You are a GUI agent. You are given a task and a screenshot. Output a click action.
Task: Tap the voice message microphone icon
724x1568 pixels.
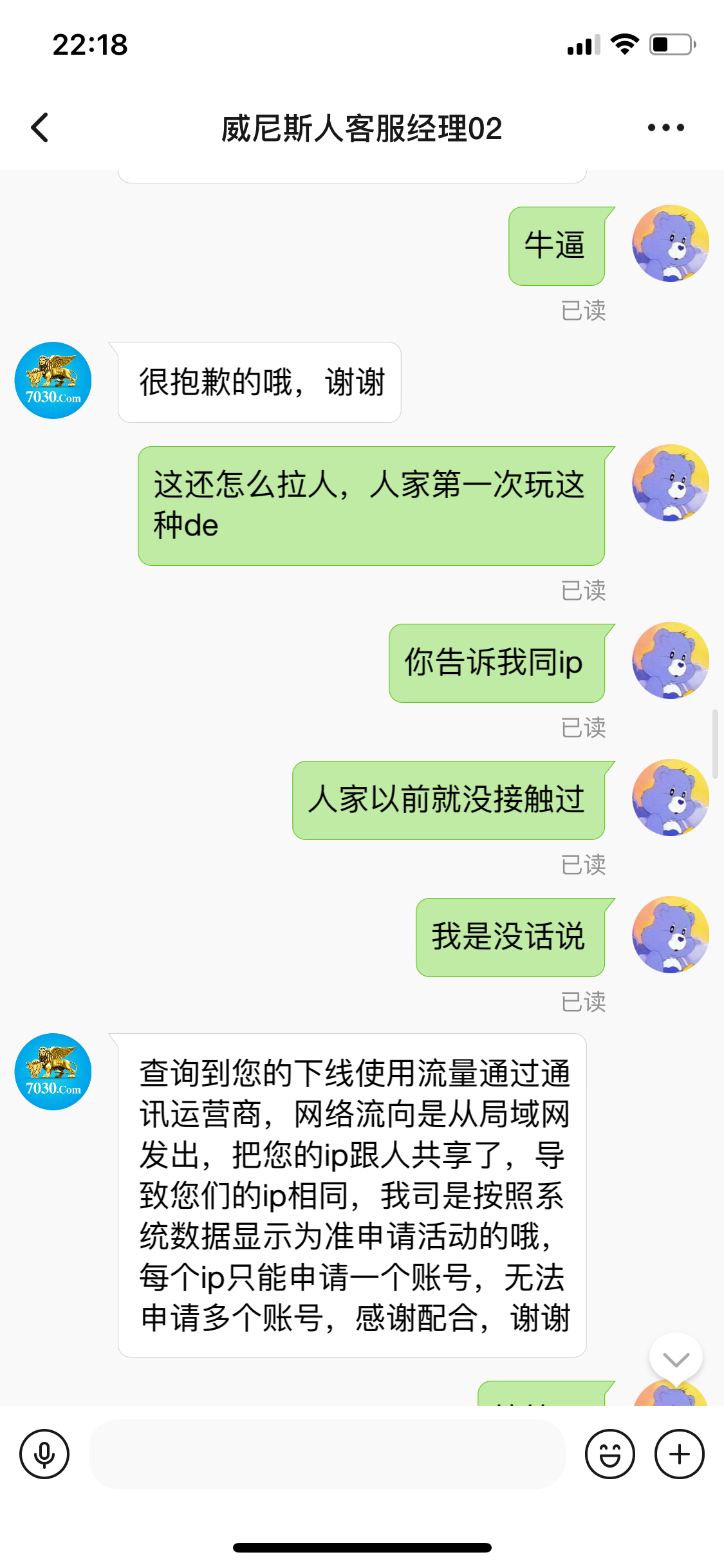[x=44, y=1454]
